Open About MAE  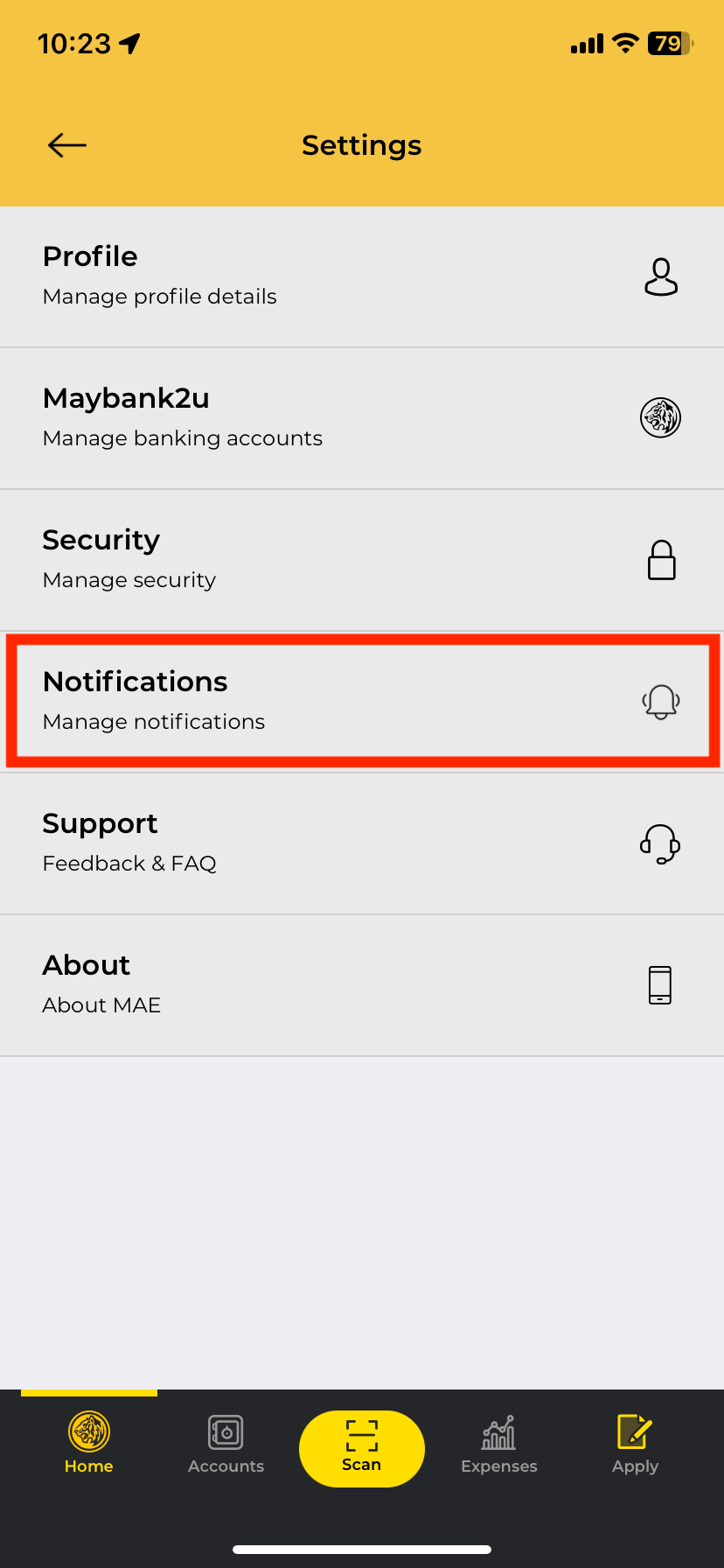[x=361, y=985]
